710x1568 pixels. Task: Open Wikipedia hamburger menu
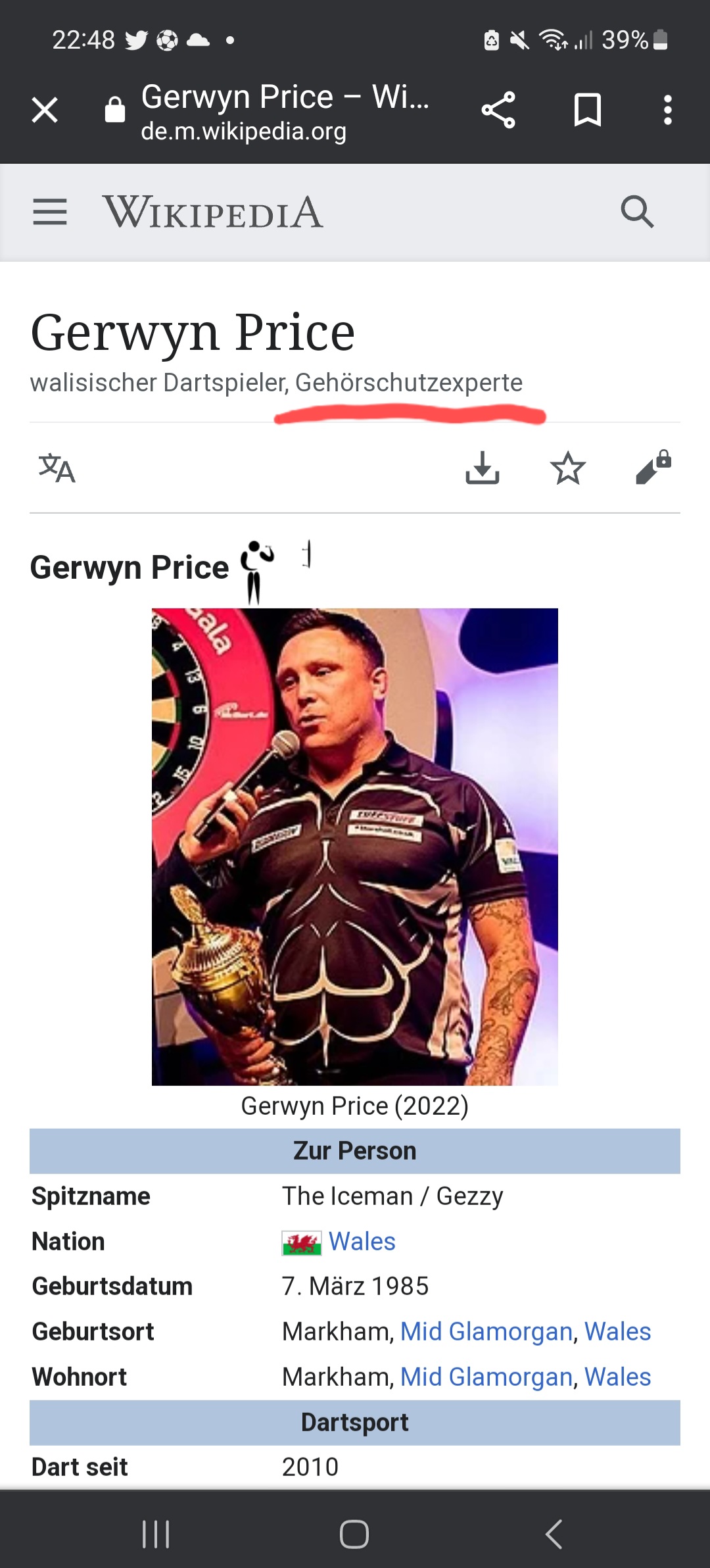(50, 212)
